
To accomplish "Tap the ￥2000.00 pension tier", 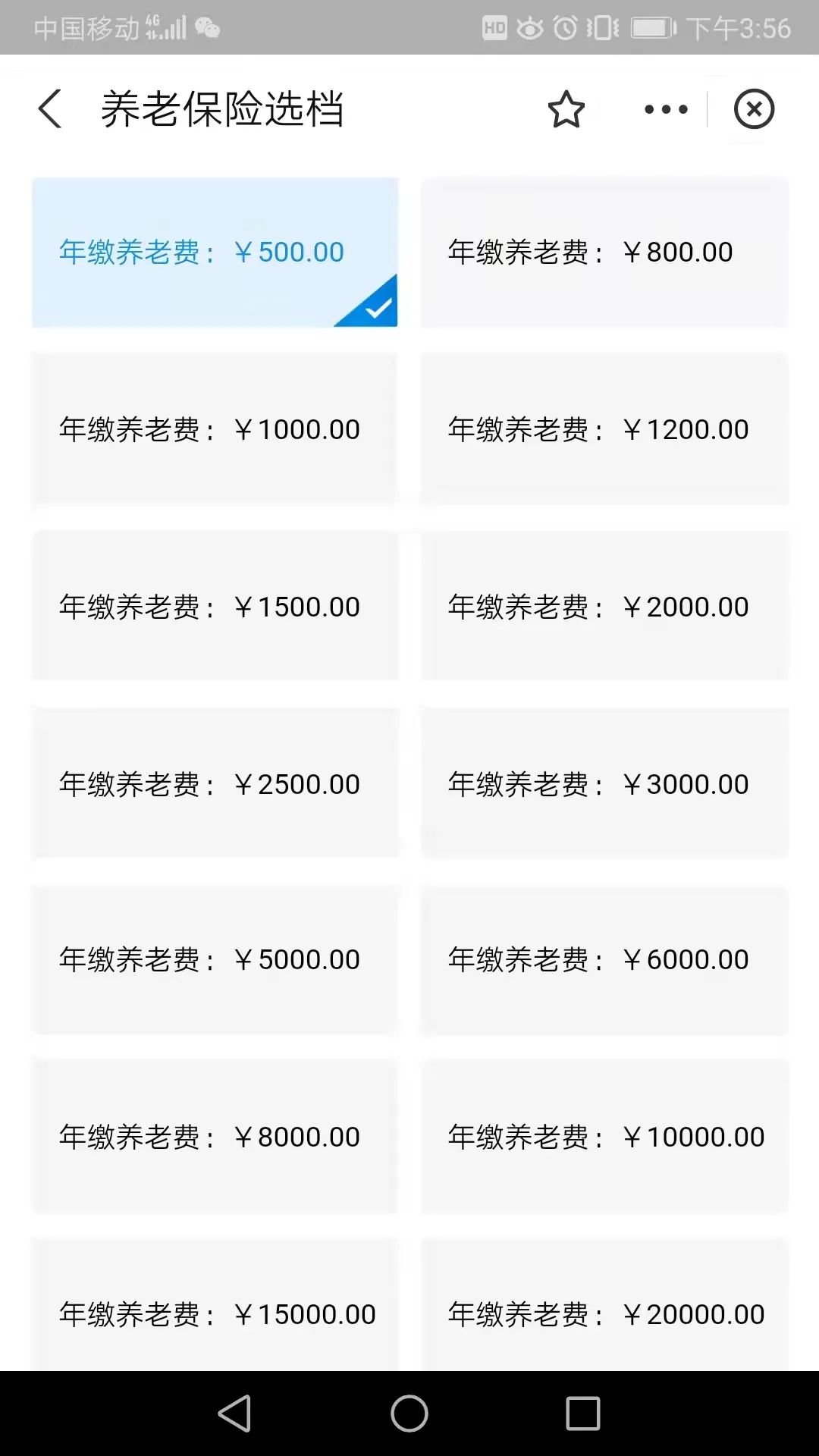I will (x=604, y=607).
